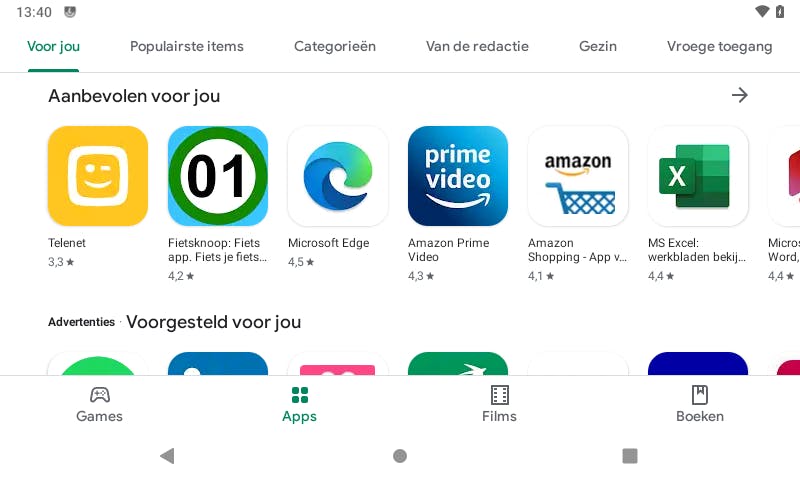Tap the system back button
The width and height of the screenshot is (800, 480).
click(167, 456)
